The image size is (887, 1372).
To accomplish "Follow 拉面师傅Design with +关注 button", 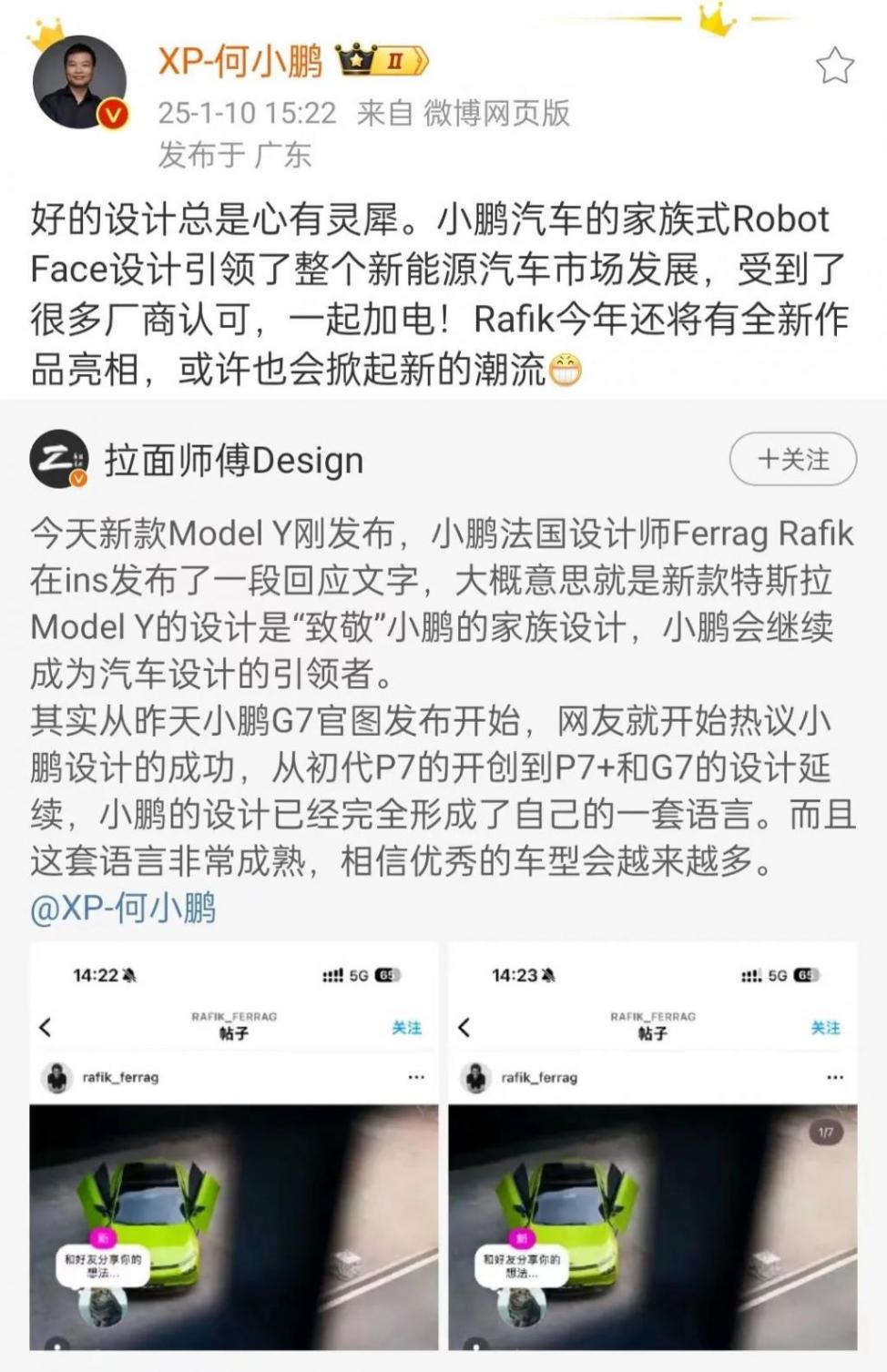I will 792,460.
